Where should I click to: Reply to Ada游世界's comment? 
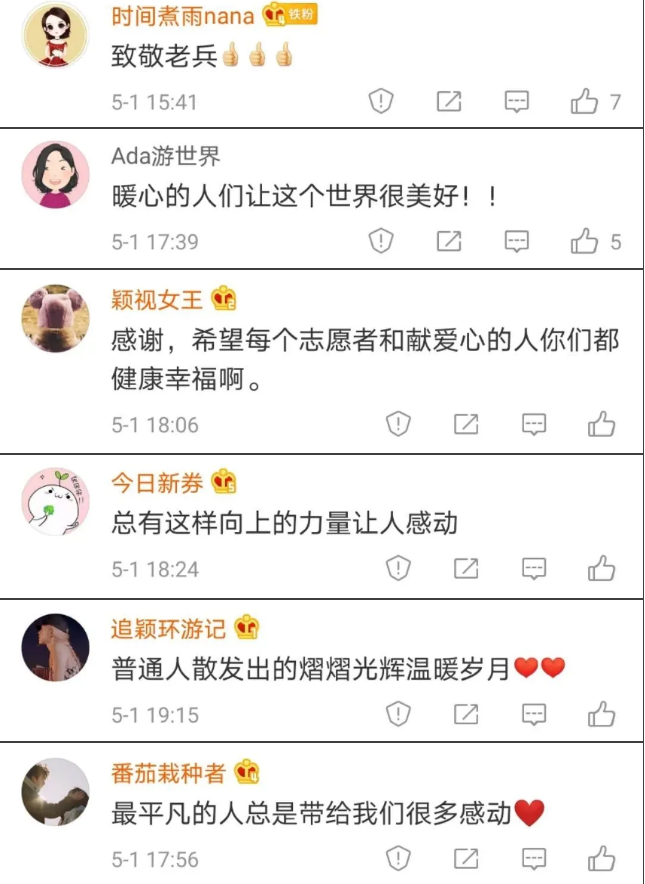516,241
